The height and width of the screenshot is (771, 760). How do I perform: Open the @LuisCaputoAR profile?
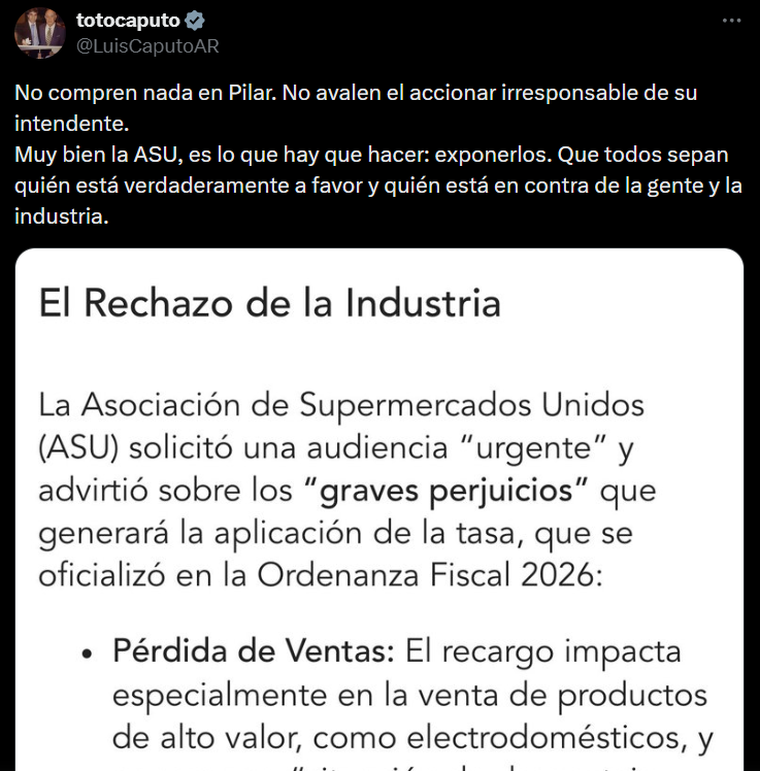point(147,46)
